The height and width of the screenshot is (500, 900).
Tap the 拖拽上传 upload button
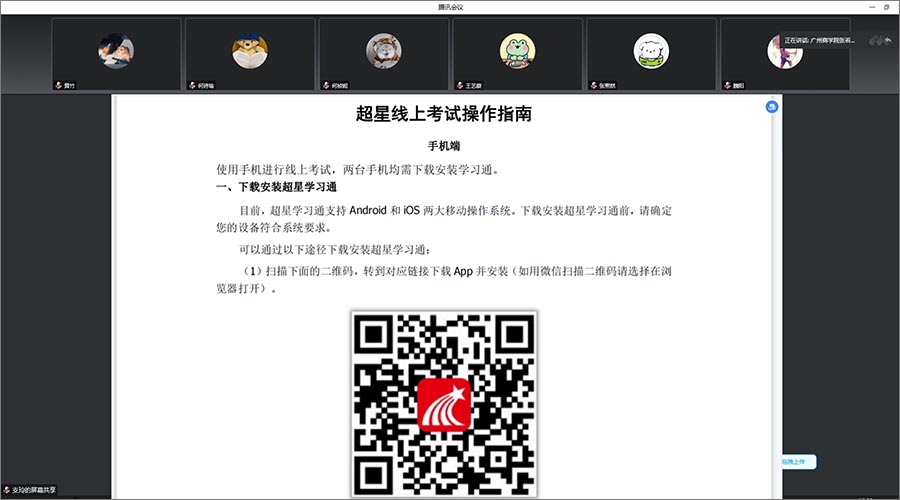tap(800, 461)
